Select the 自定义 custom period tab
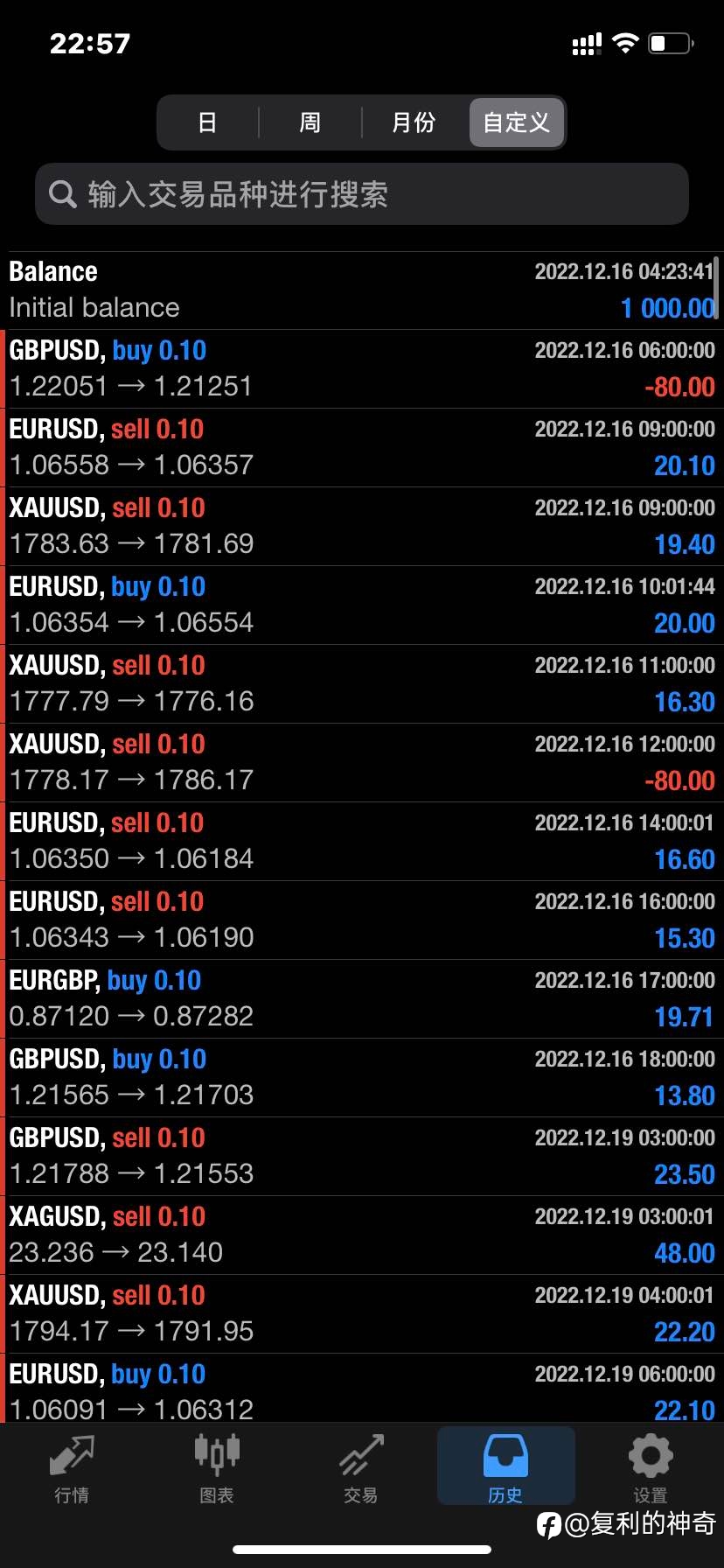Image resolution: width=724 pixels, height=1568 pixels. coord(517,122)
